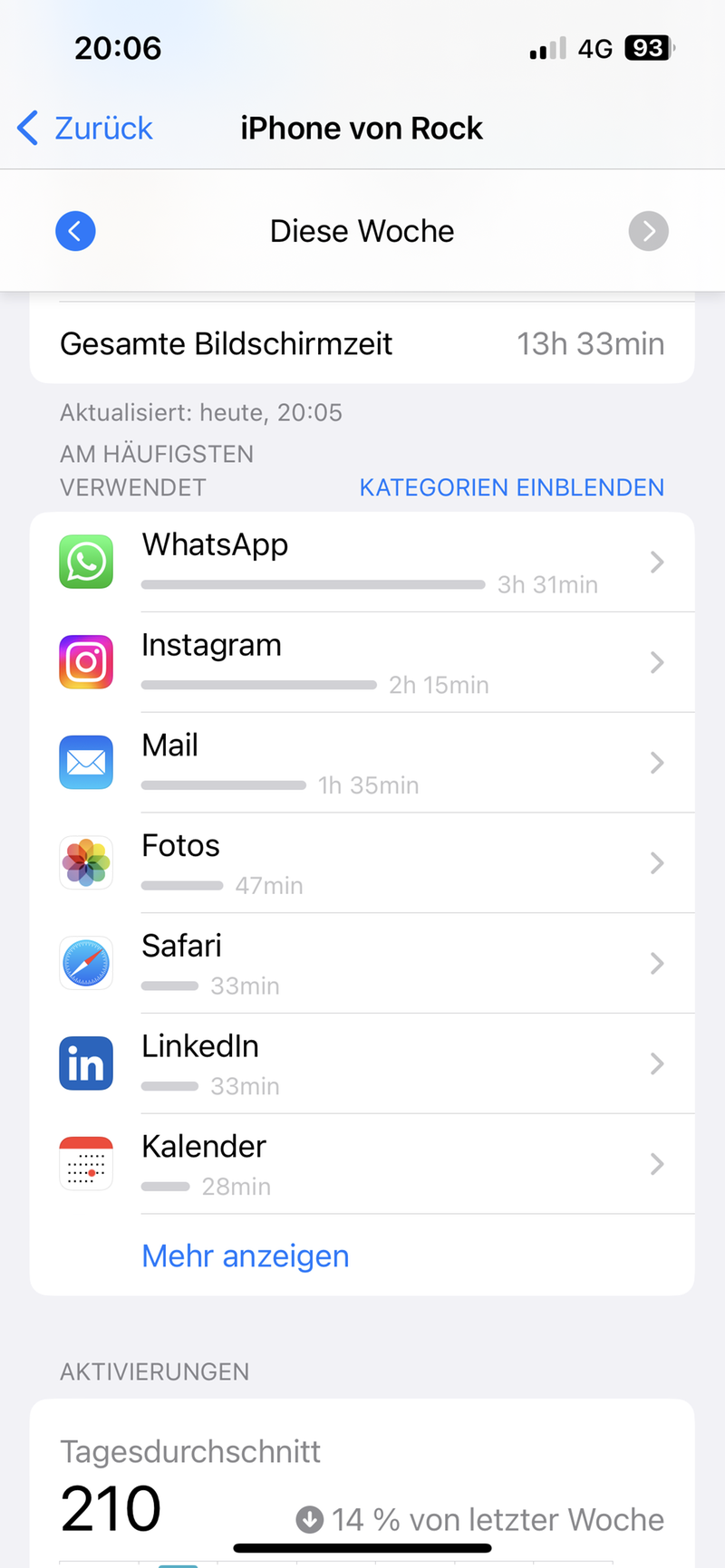The image size is (725, 1568).
Task: Open Fotos usage details
Action: tap(362, 863)
